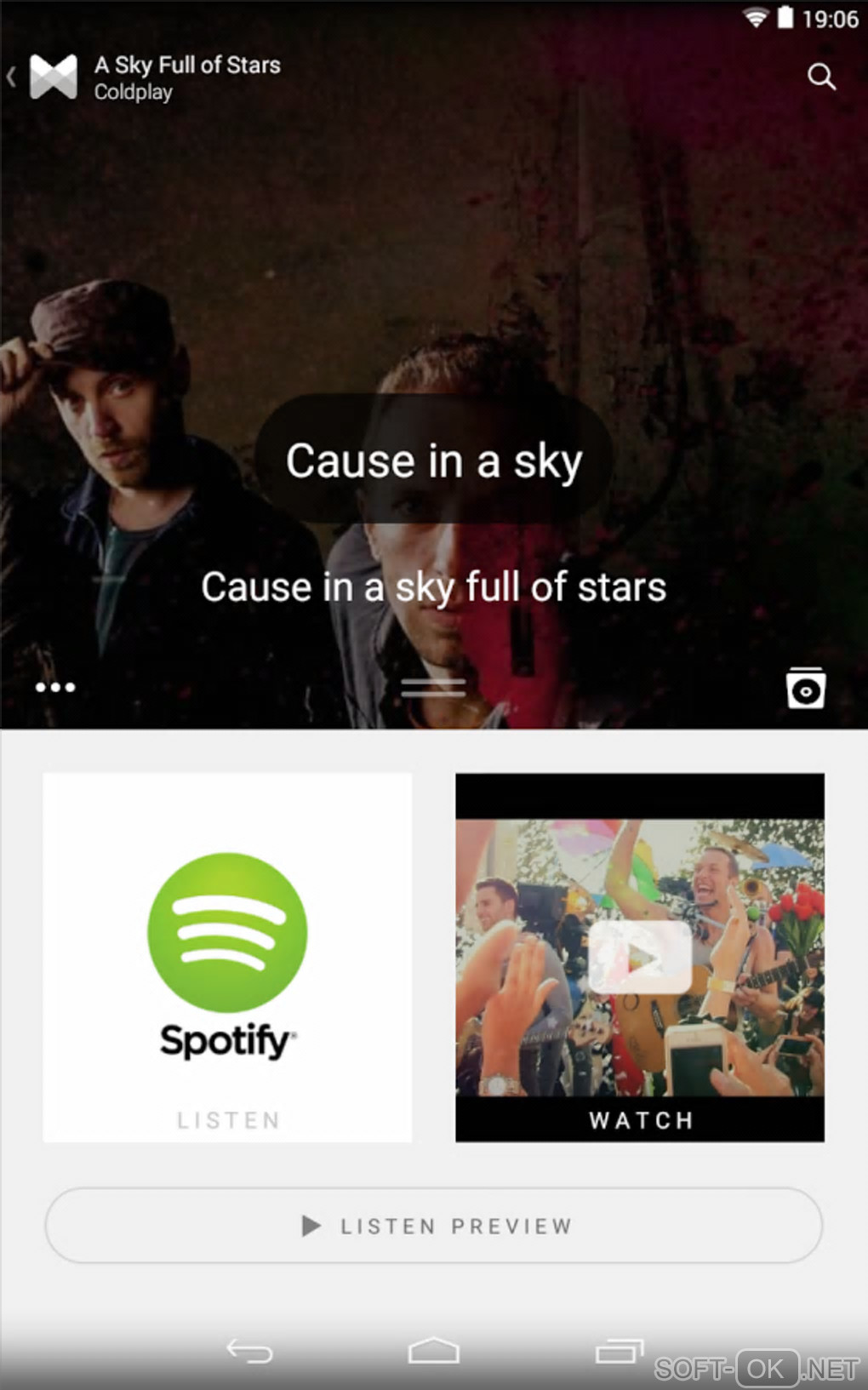The height and width of the screenshot is (1390, 868).
Task: Open the three-dot more options
Action: click(55, 687)
